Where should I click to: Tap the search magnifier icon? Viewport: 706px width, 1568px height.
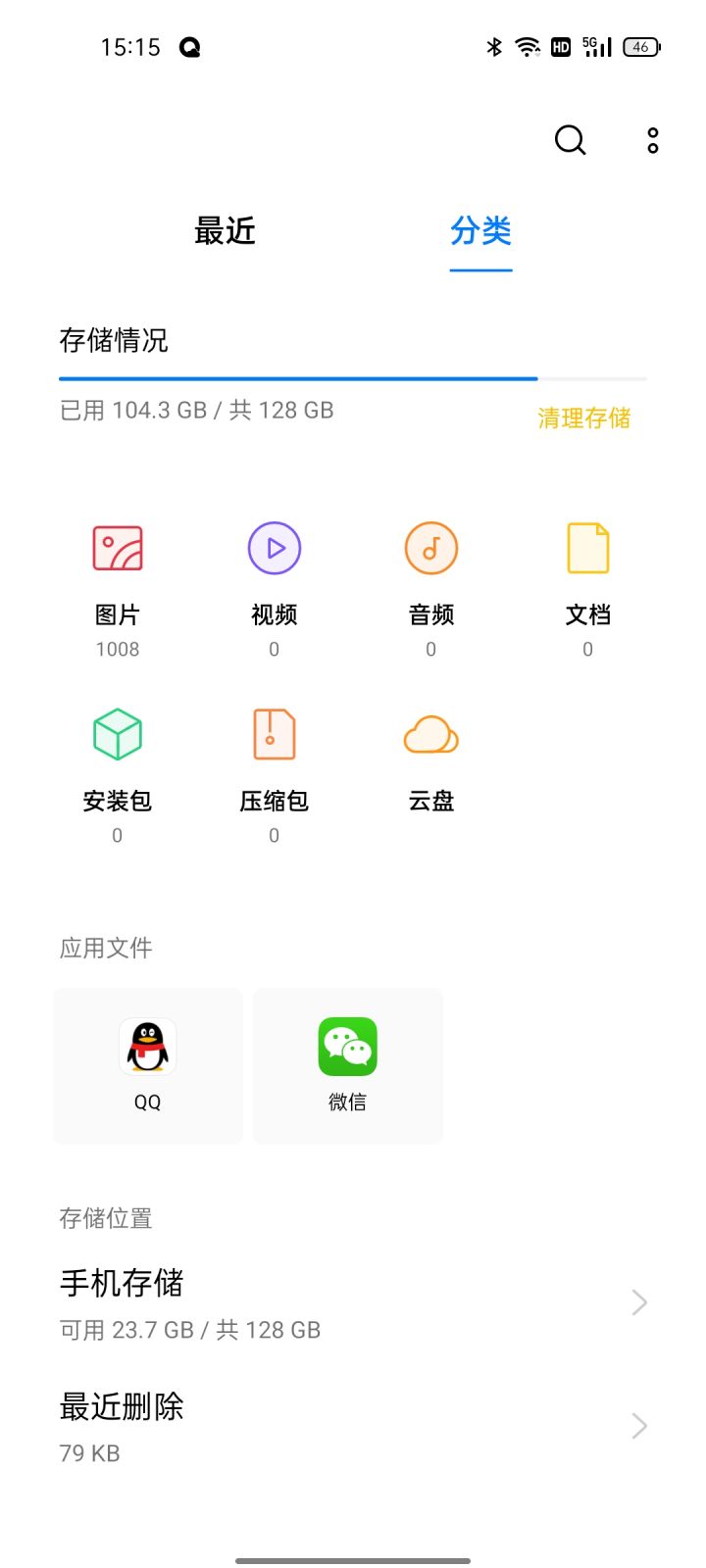coord(570,140)
